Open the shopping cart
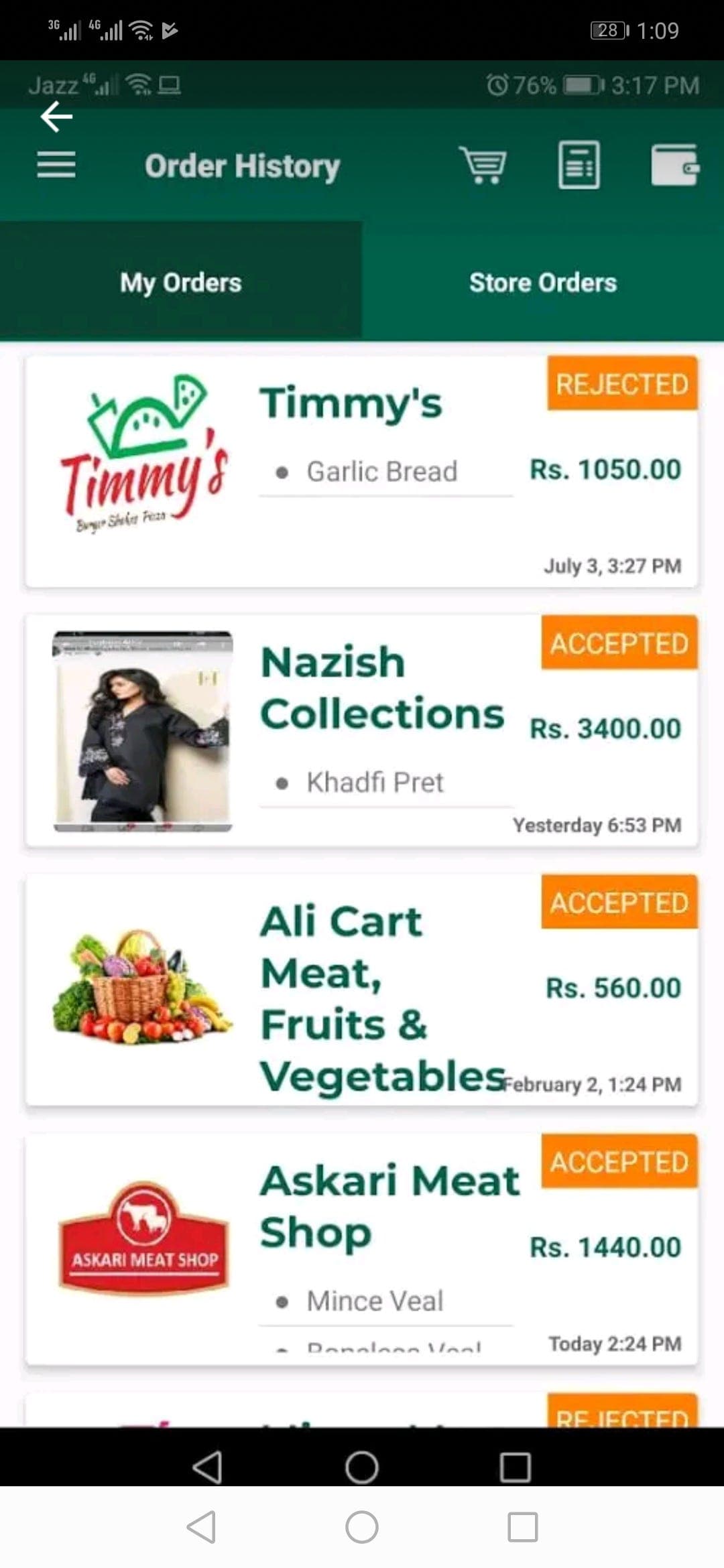Image resolution: width=724 pixels, height=1568 pixels. click(x=483, y=165)
